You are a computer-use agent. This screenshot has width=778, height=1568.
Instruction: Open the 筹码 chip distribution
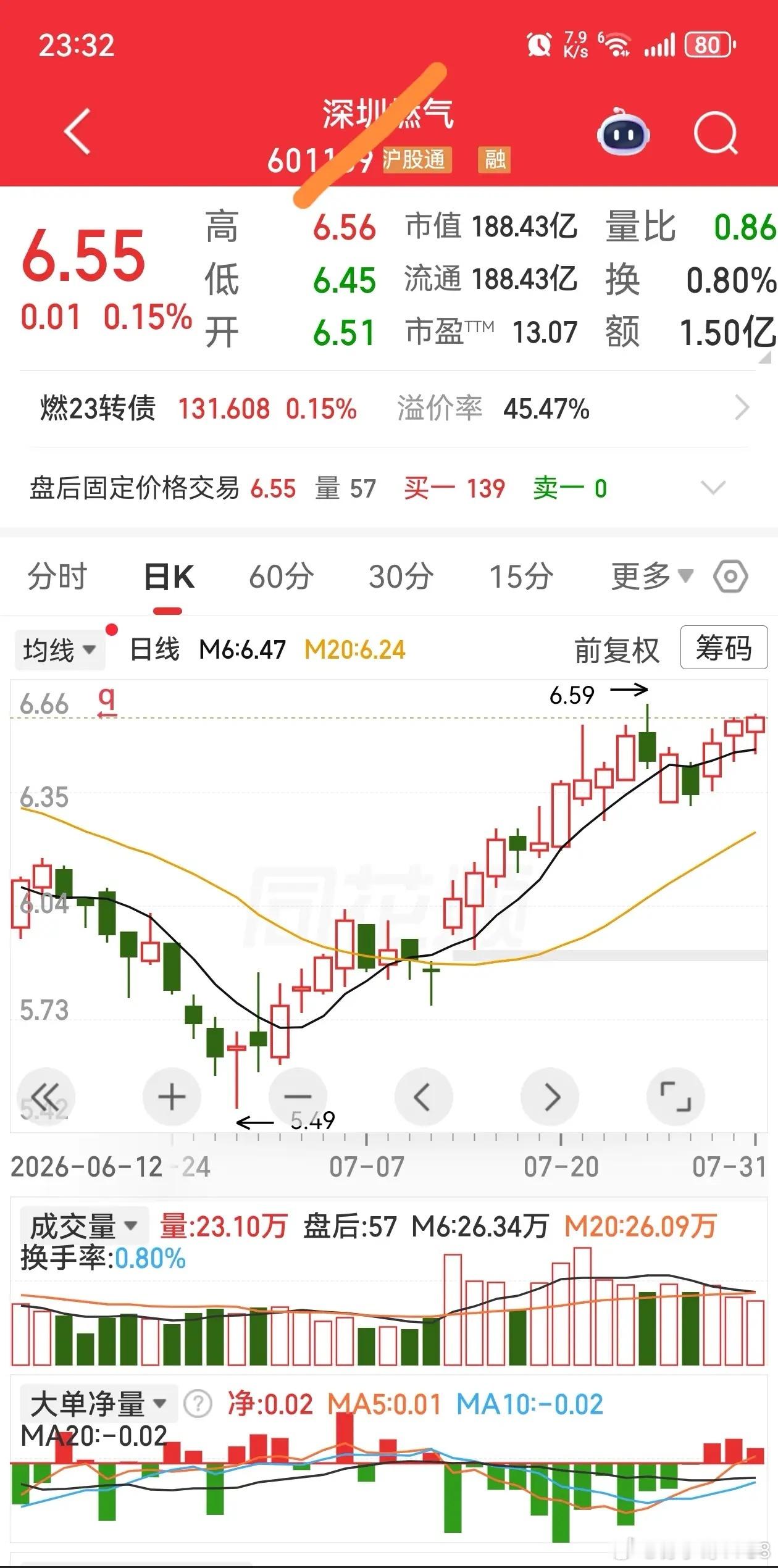point(724,648)
